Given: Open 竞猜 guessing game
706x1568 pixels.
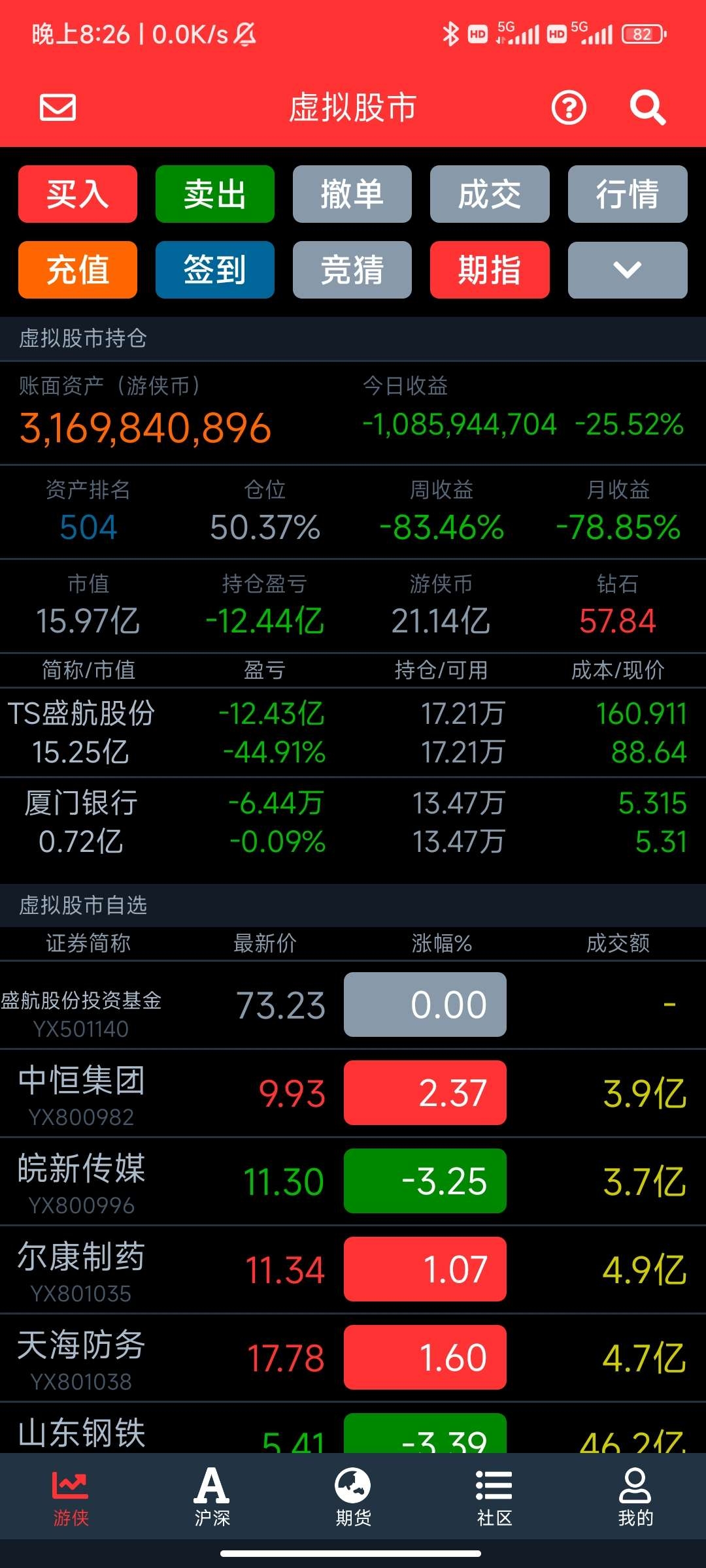Looking at the screenshot, I should click(352, 270).
